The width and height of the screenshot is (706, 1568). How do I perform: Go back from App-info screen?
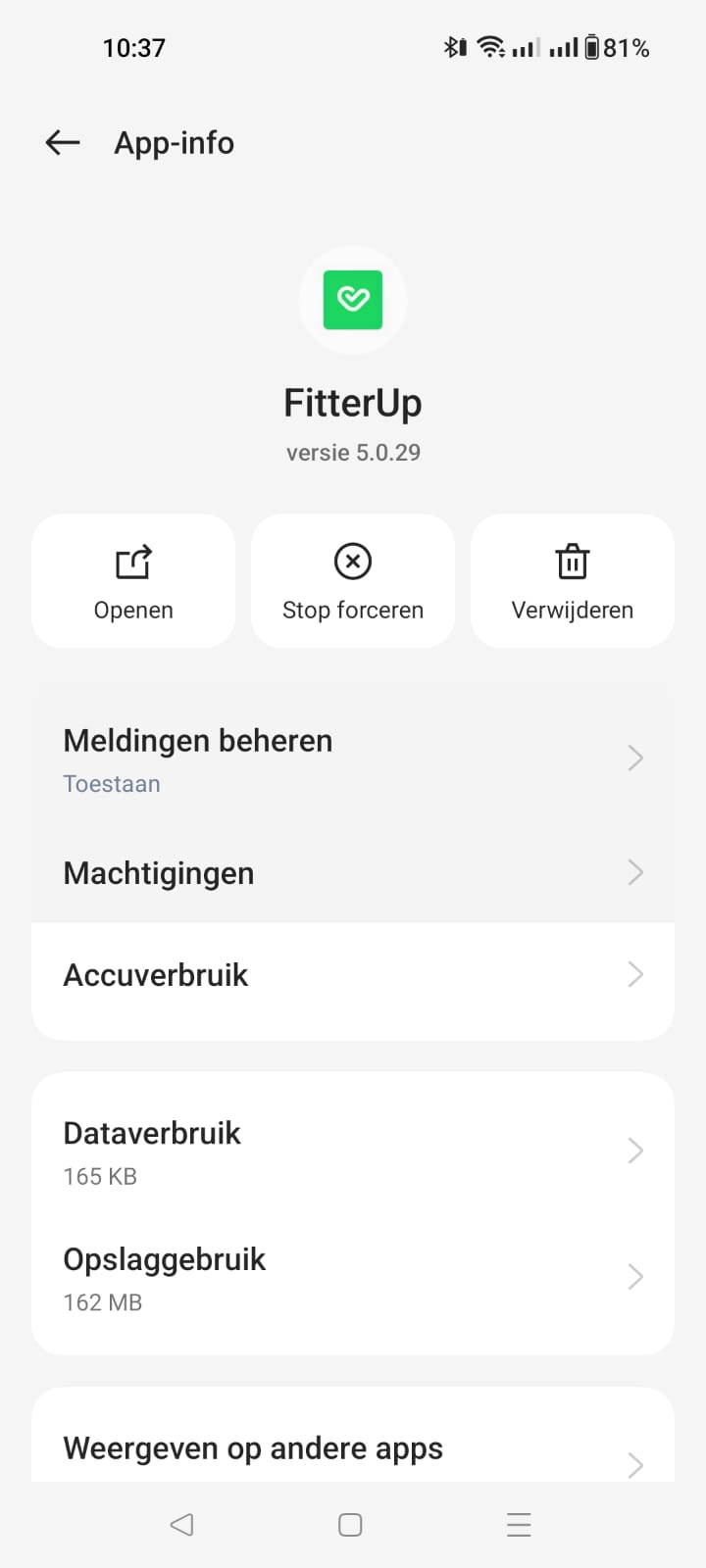tap(63, 143)
